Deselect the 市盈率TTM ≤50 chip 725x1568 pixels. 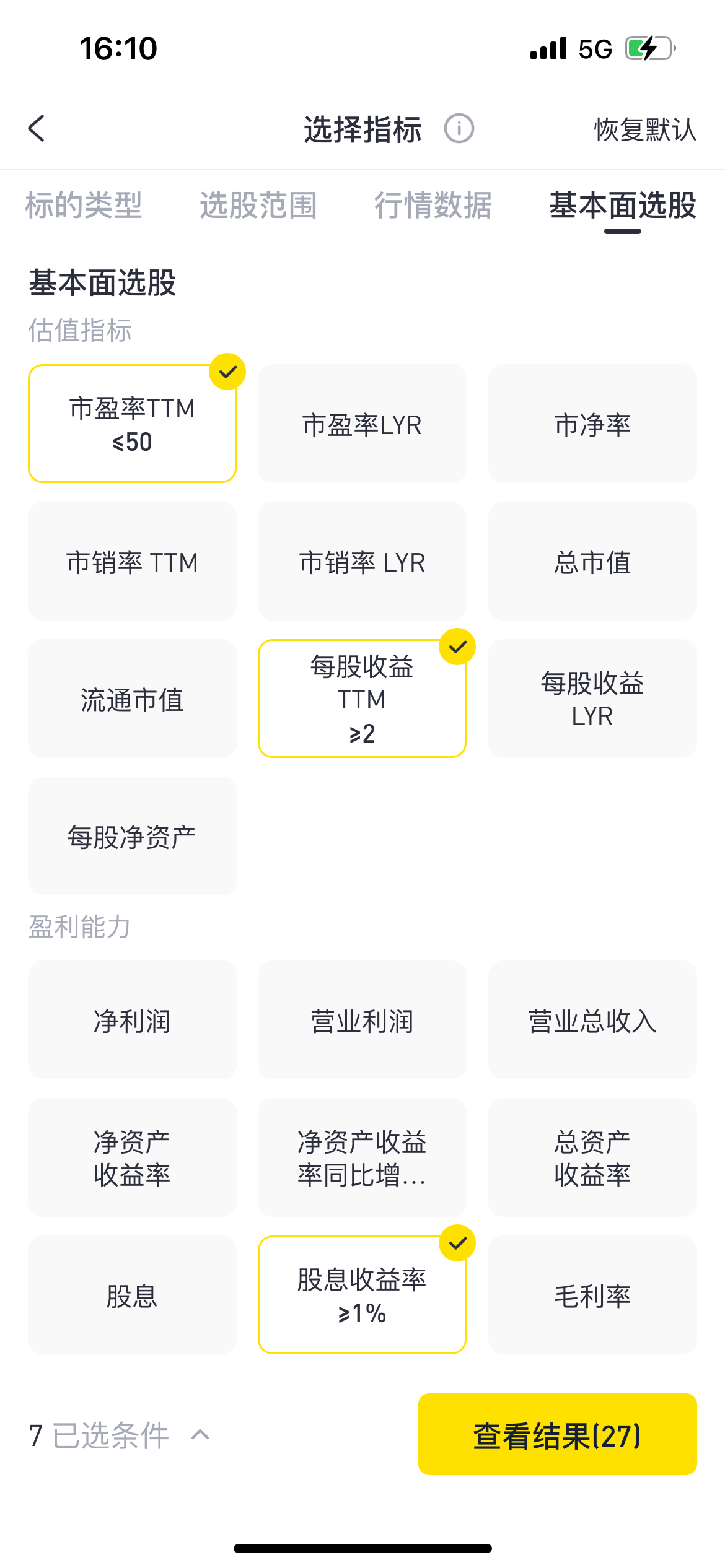click(x=132, y=424)
